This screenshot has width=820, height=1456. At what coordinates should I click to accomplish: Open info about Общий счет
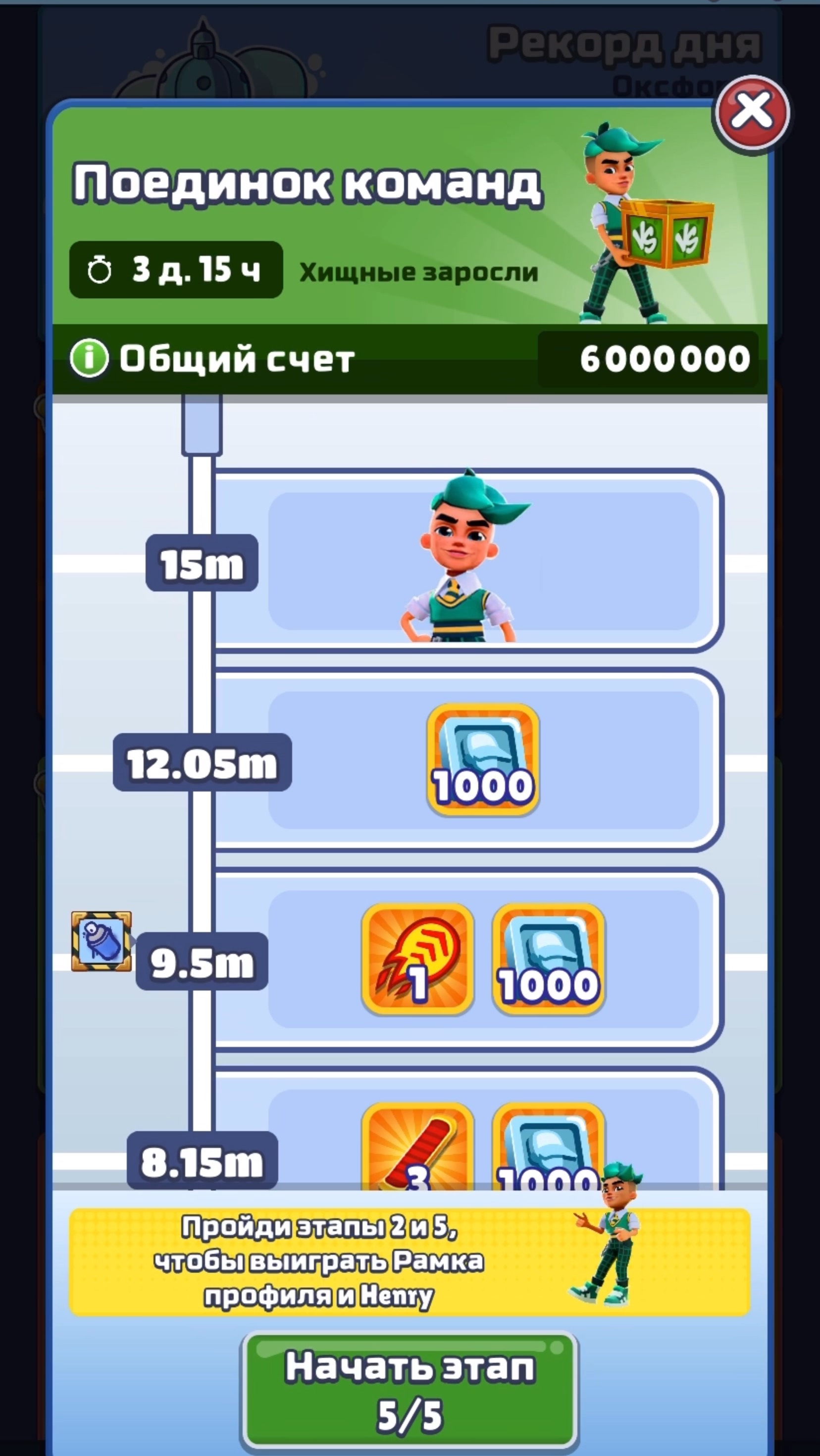tap(89, 358)
